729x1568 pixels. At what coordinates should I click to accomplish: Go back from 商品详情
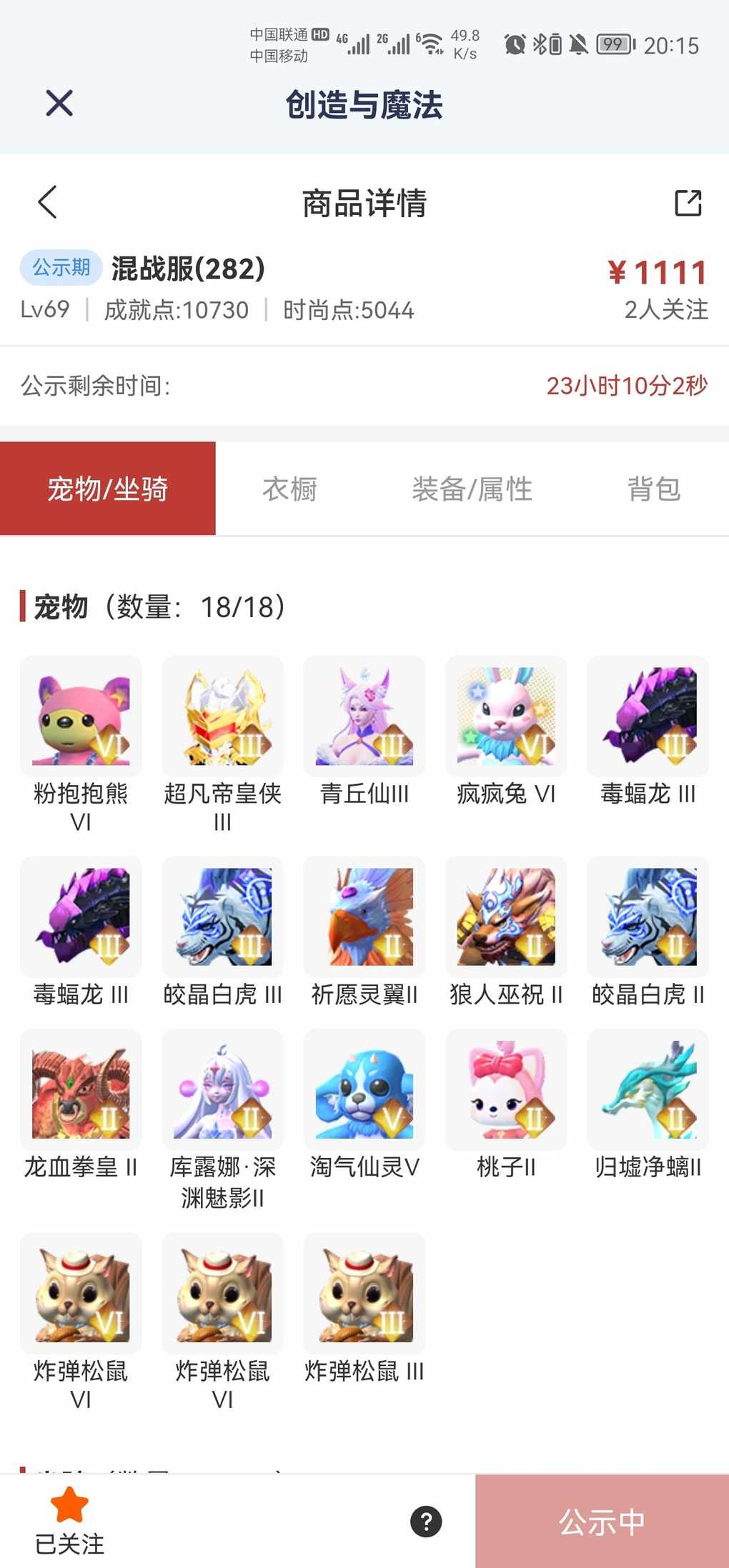coord(47,202)
